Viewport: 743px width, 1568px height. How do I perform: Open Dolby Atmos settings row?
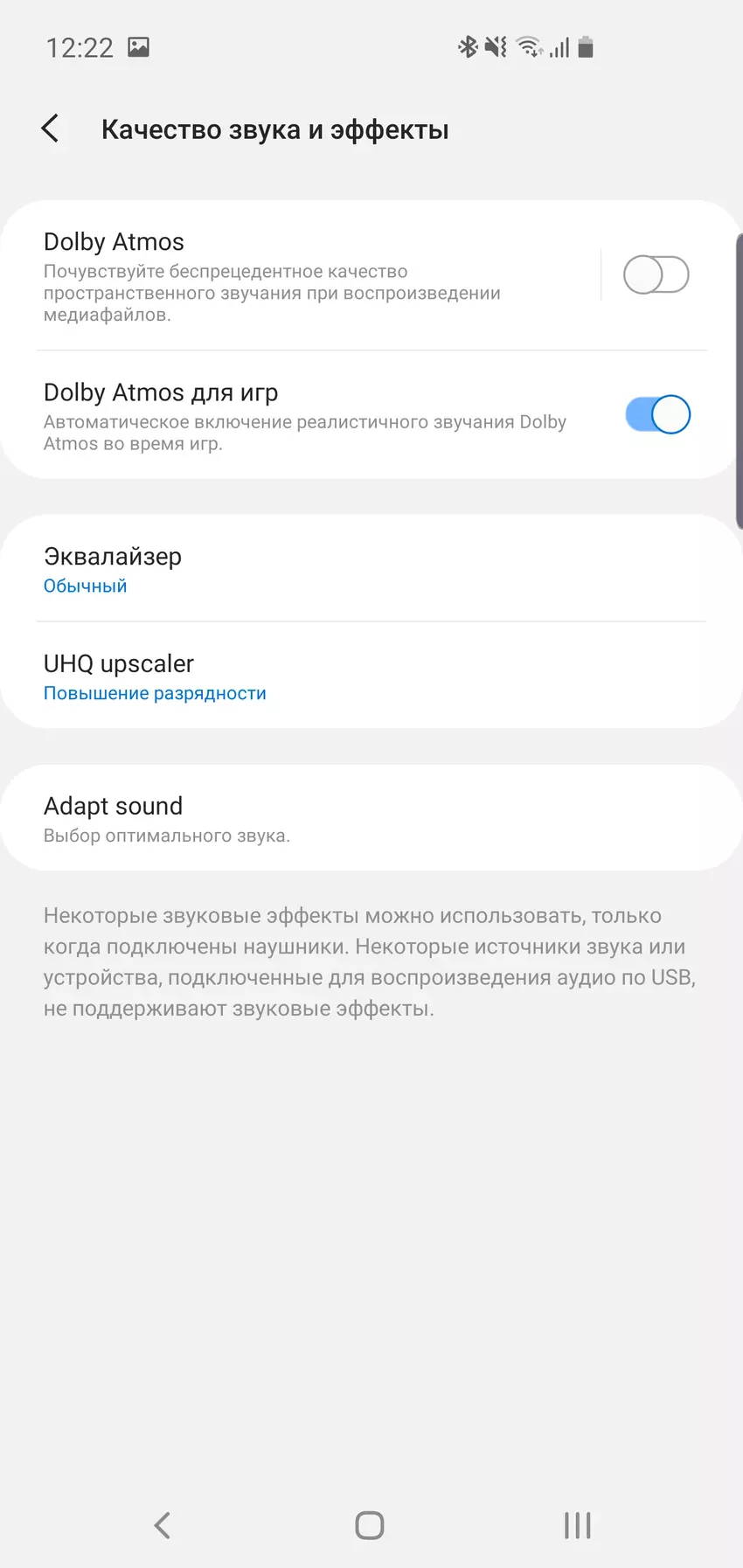click(297, 275)
